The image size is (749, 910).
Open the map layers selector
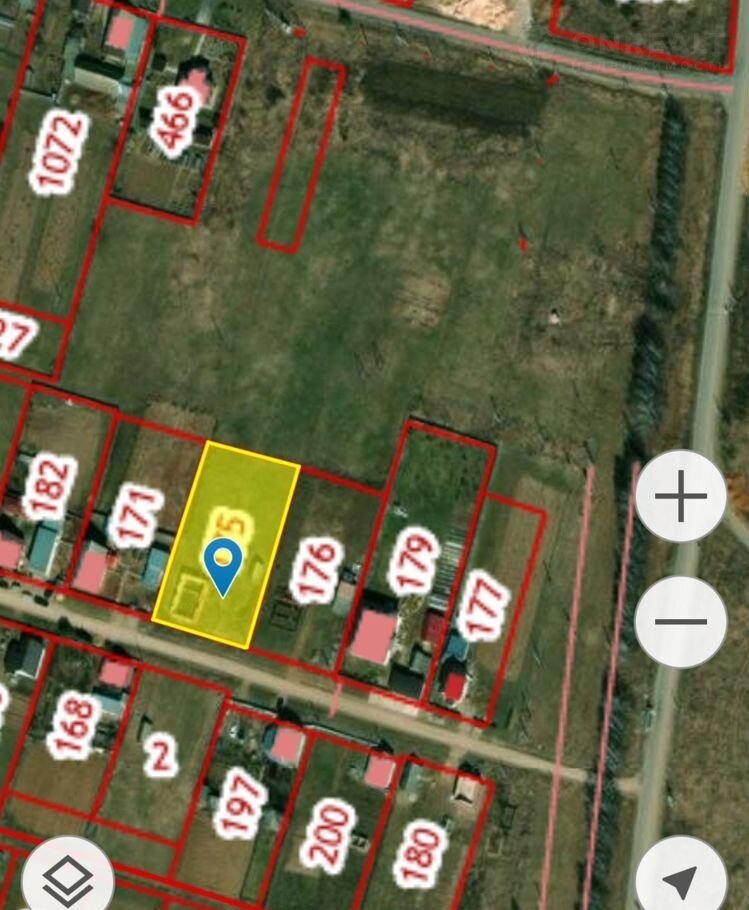pyautogui.click(x=67, y=879)
